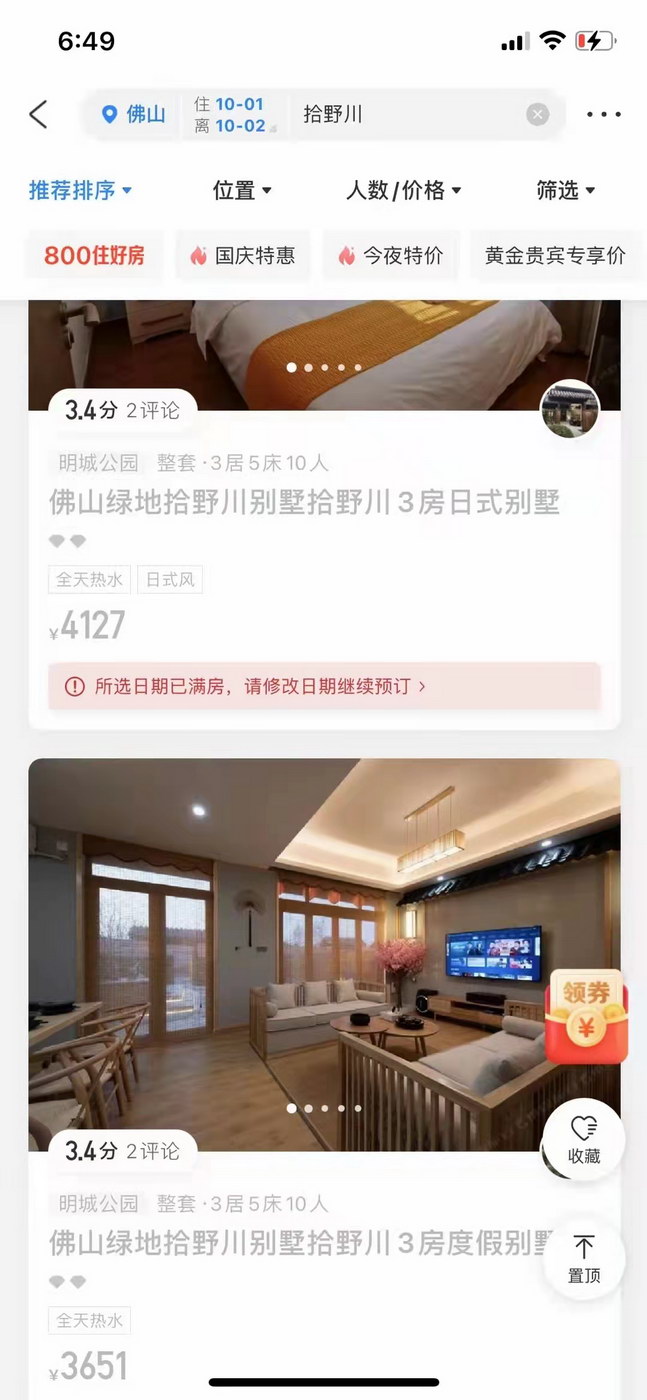Open the three-dot overflow menu

[604, 114]
